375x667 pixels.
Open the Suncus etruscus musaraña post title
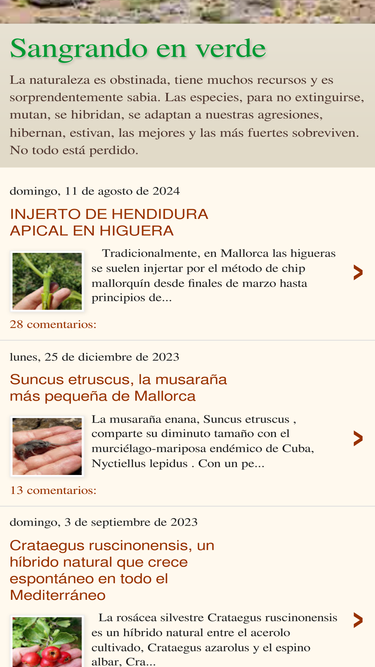[118, 388]
